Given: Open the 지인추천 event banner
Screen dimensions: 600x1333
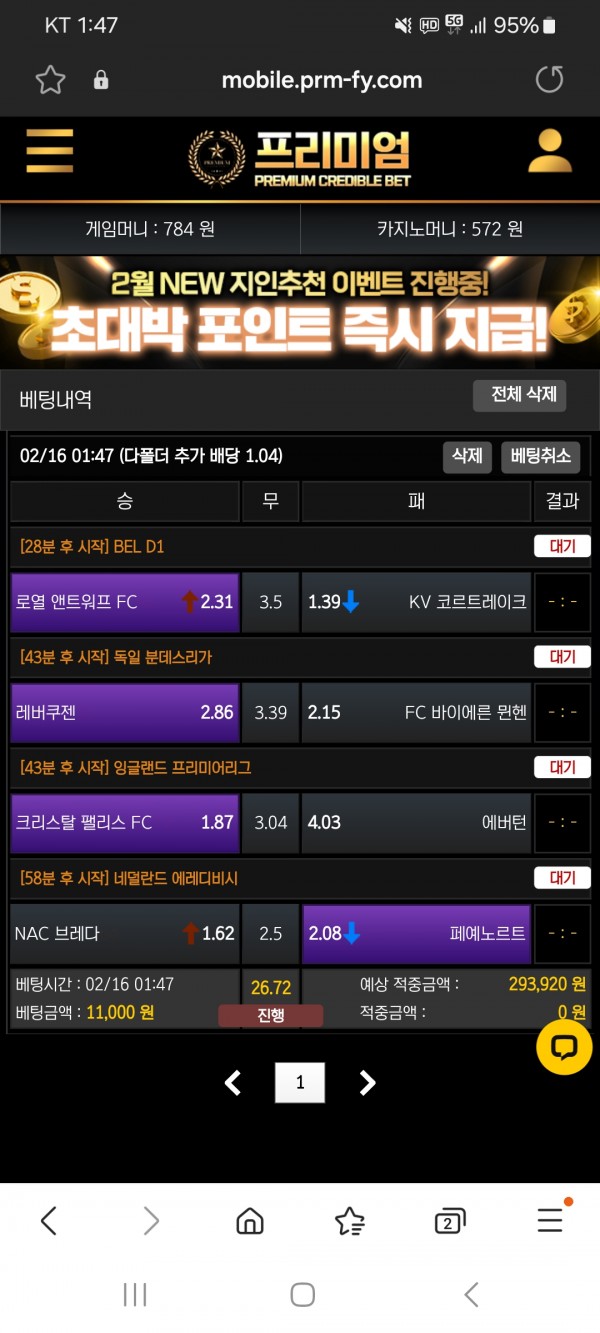Looking at the screenshot, I should pyautogui.click(x=300, y=314).
